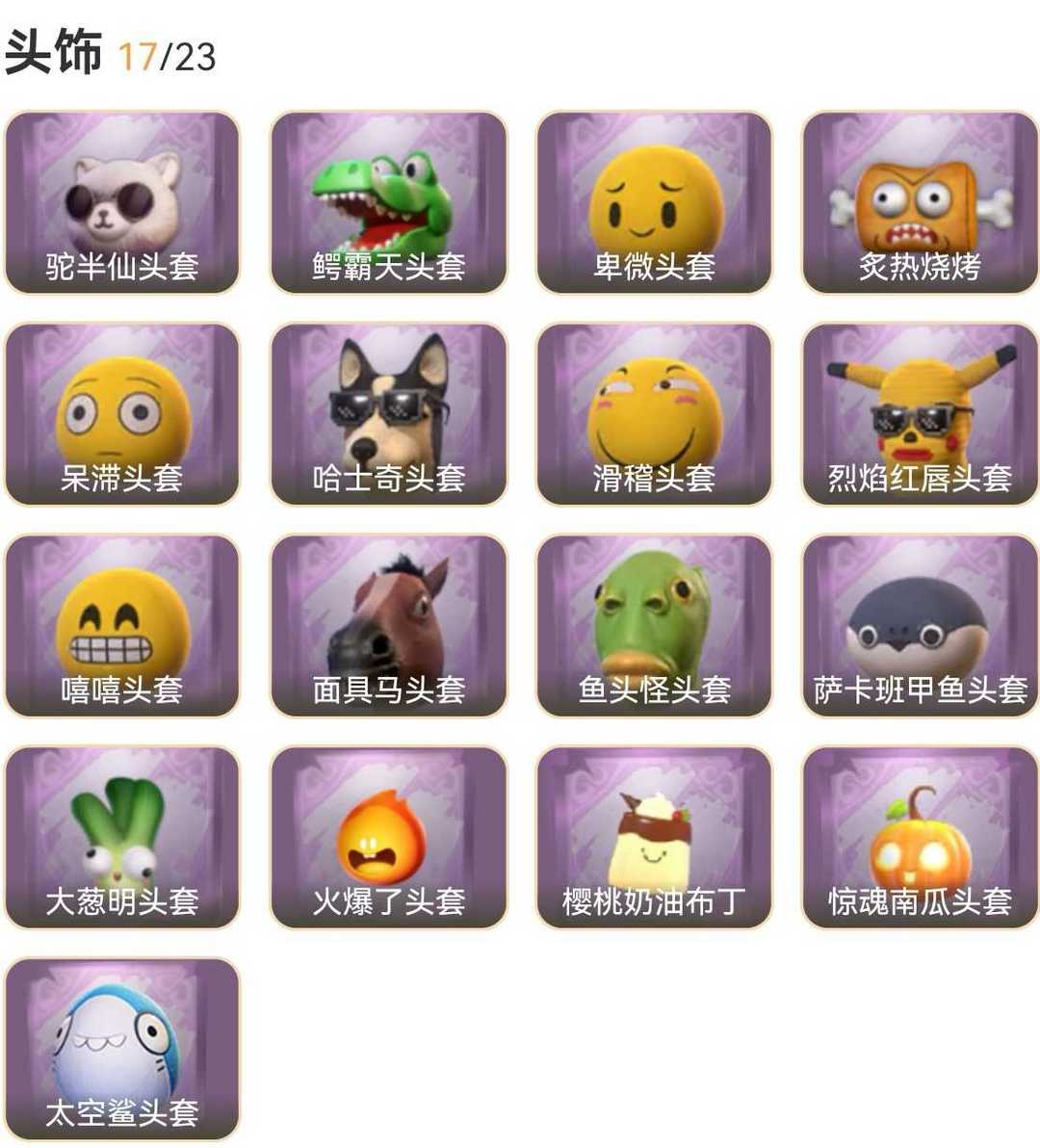Open the 烈焰红唇头套 tile
The image size is (1040, 1148).
point(920,414)
